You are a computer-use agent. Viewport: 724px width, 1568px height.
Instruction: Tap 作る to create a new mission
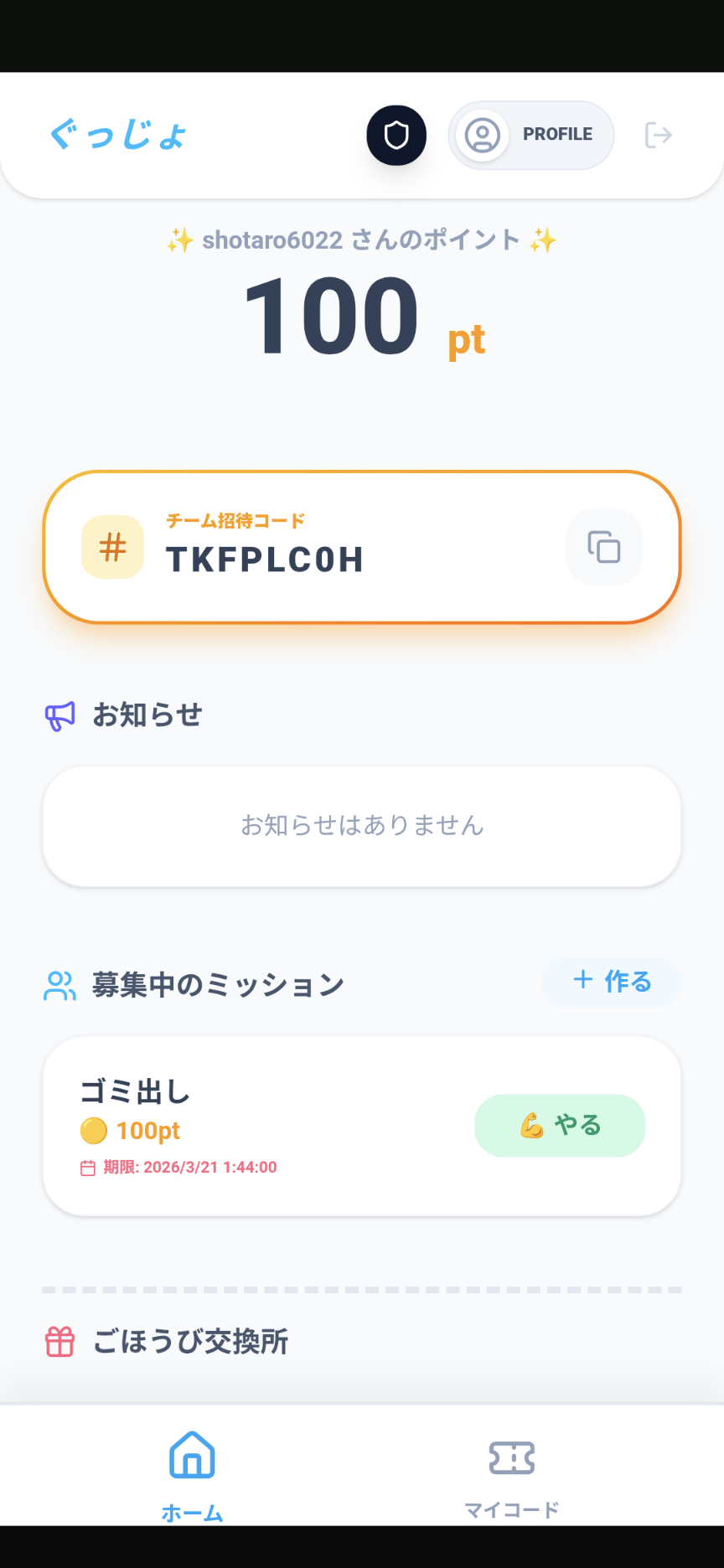pos(611,982)
